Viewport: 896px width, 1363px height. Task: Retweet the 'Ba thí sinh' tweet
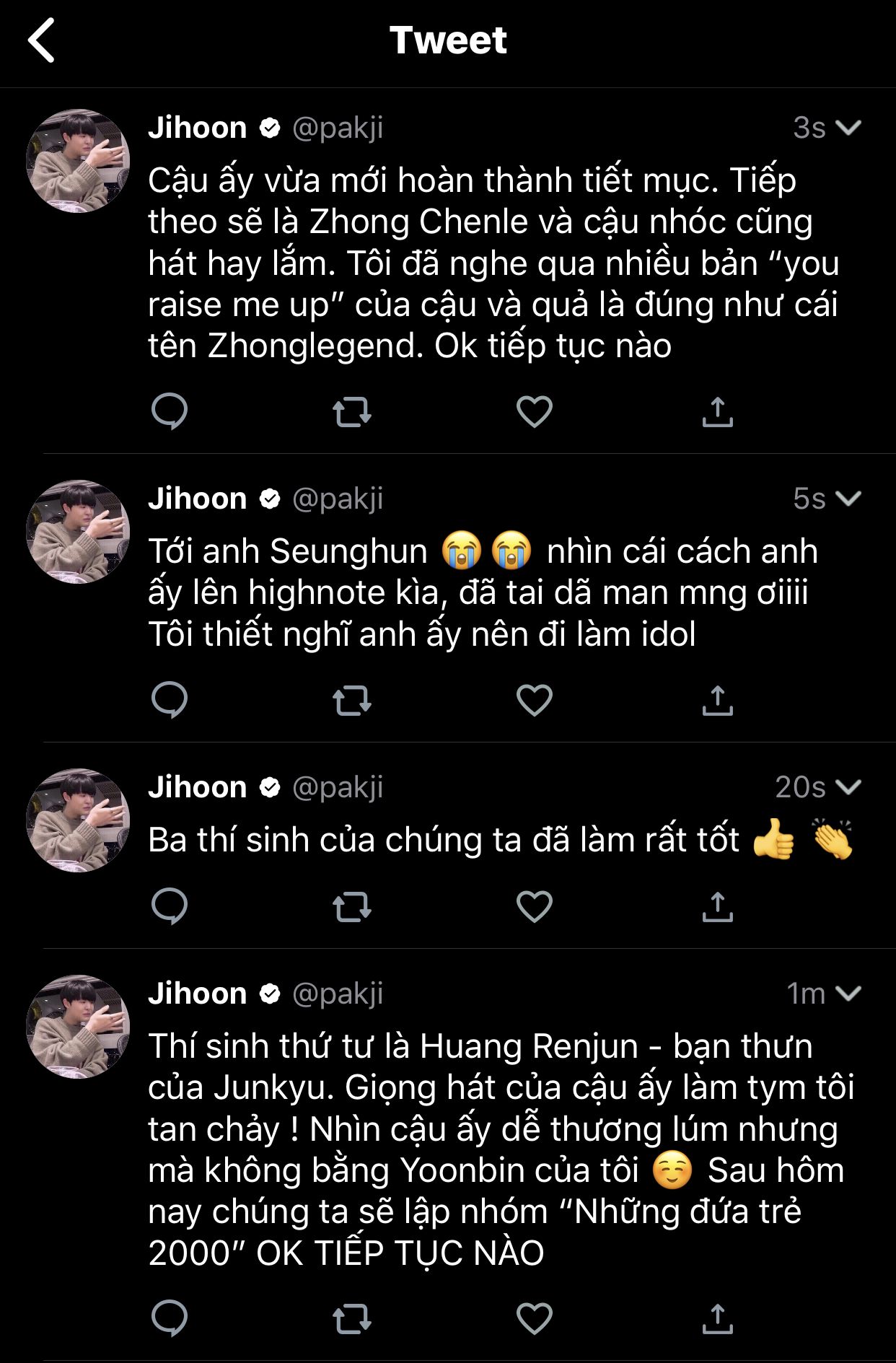click(x=352, y=907)
